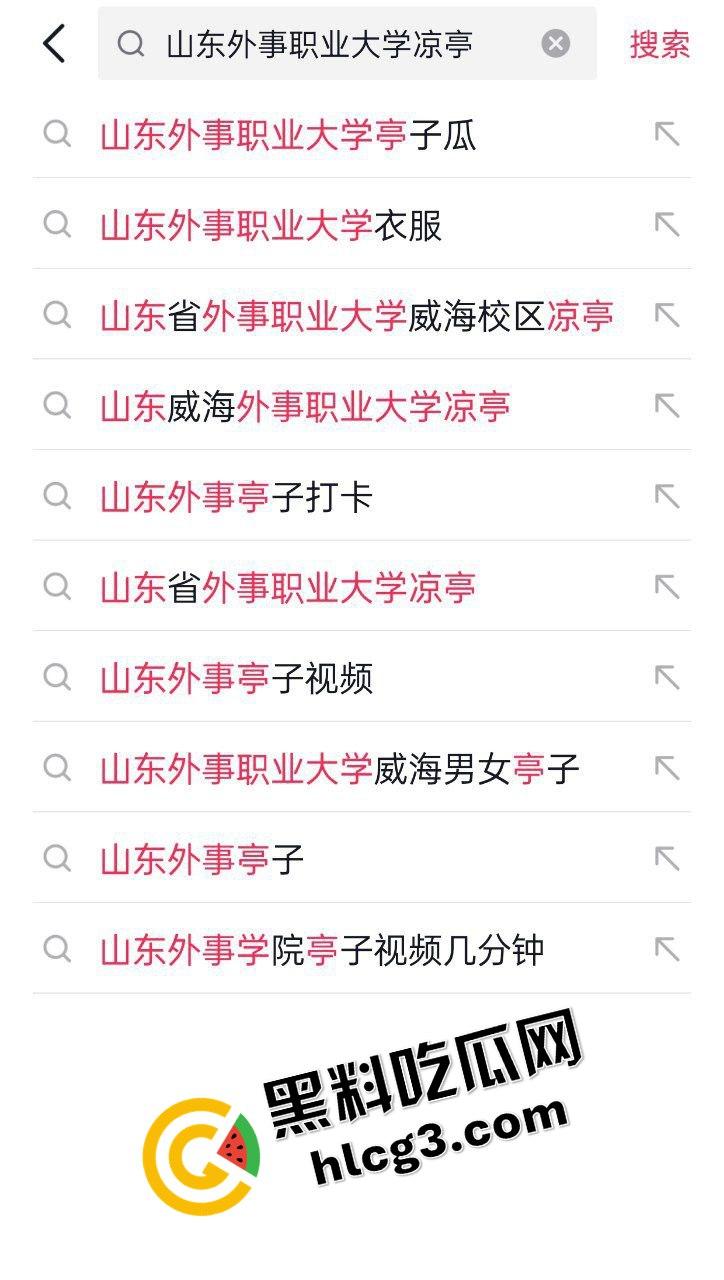This screenshot has width=724, height=1280.
Task: Click the magnifier icon beside 山东省外事职业大学凉亭
Action: tap(57, 588)
